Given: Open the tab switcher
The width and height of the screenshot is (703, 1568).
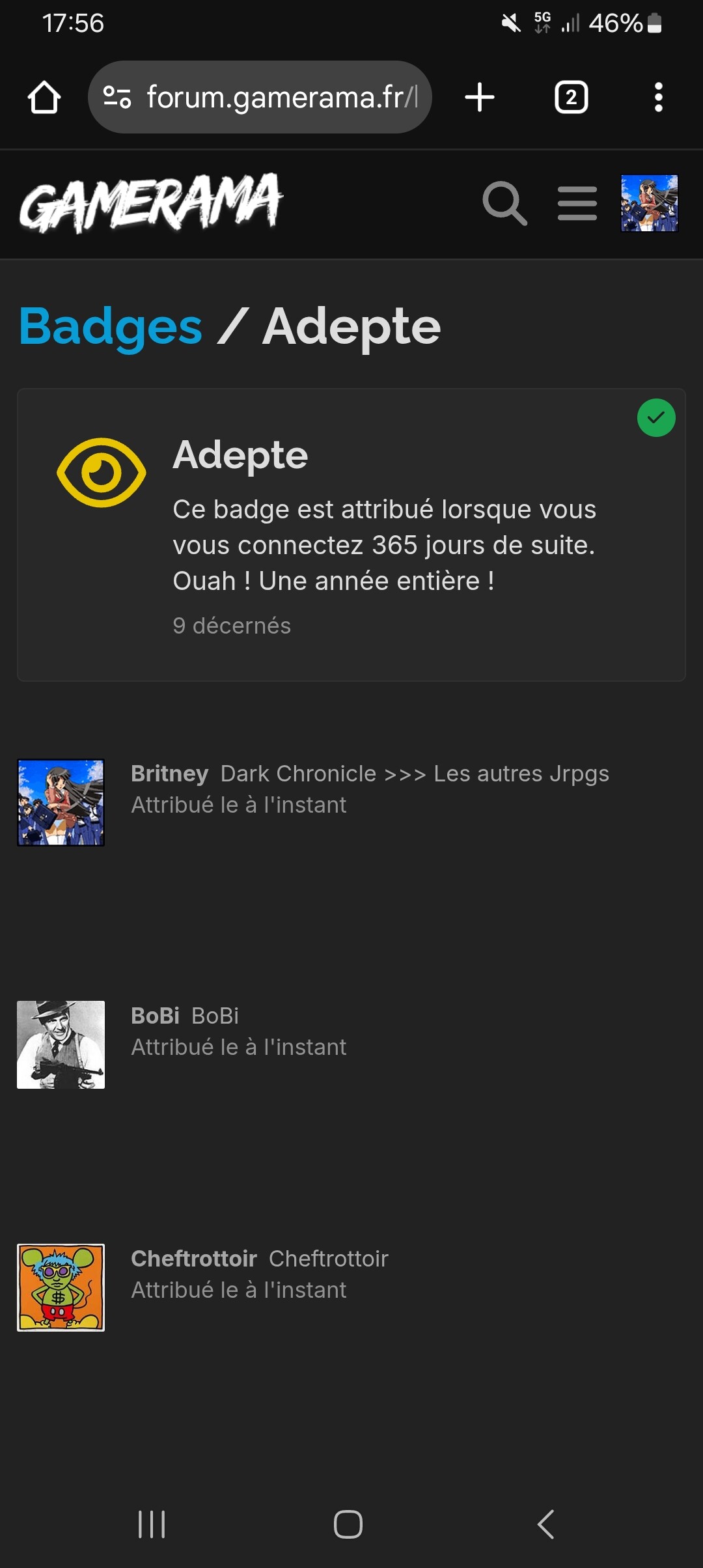Looking at the screenshot, I should [571, 98].
